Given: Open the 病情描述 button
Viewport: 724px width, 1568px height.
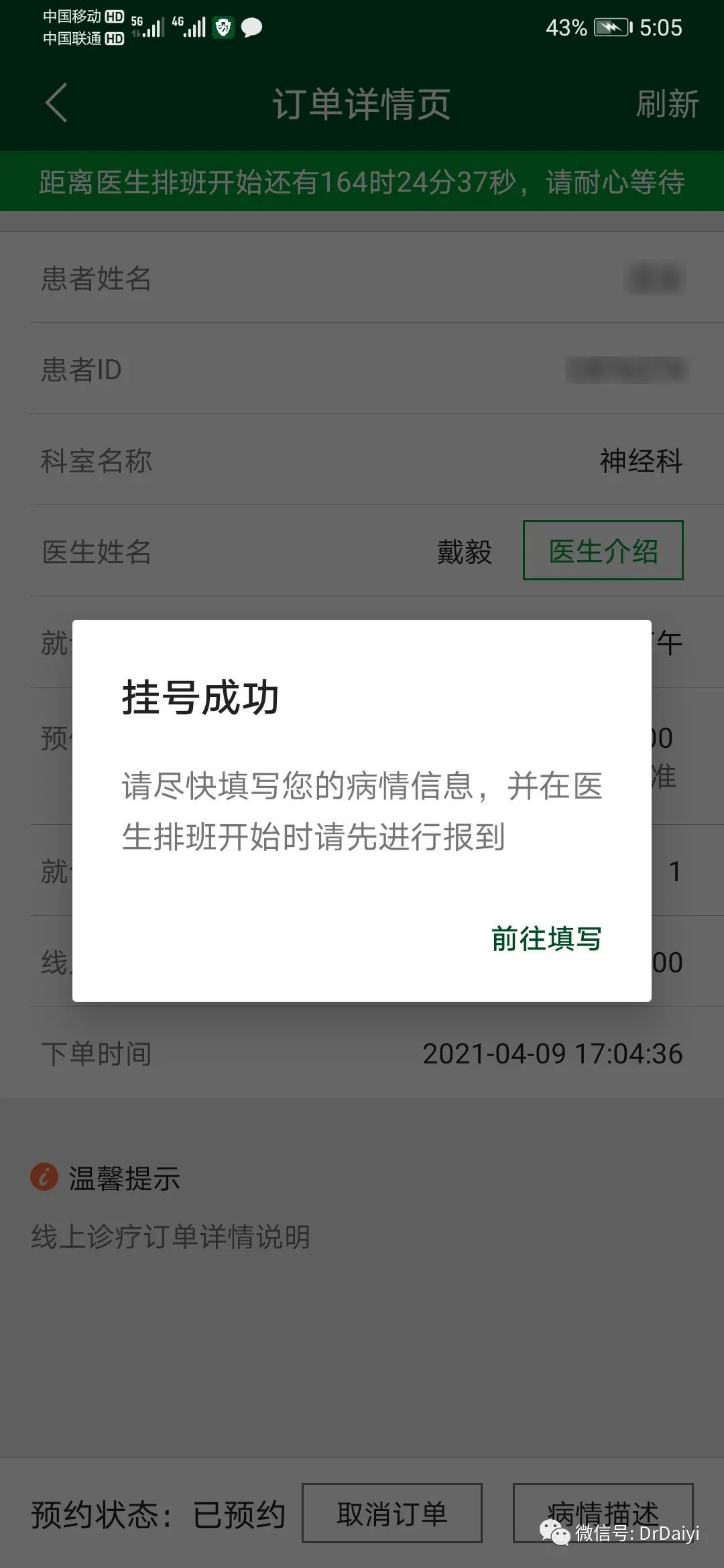Looking at the screenshot, I should coord(603,1514).
